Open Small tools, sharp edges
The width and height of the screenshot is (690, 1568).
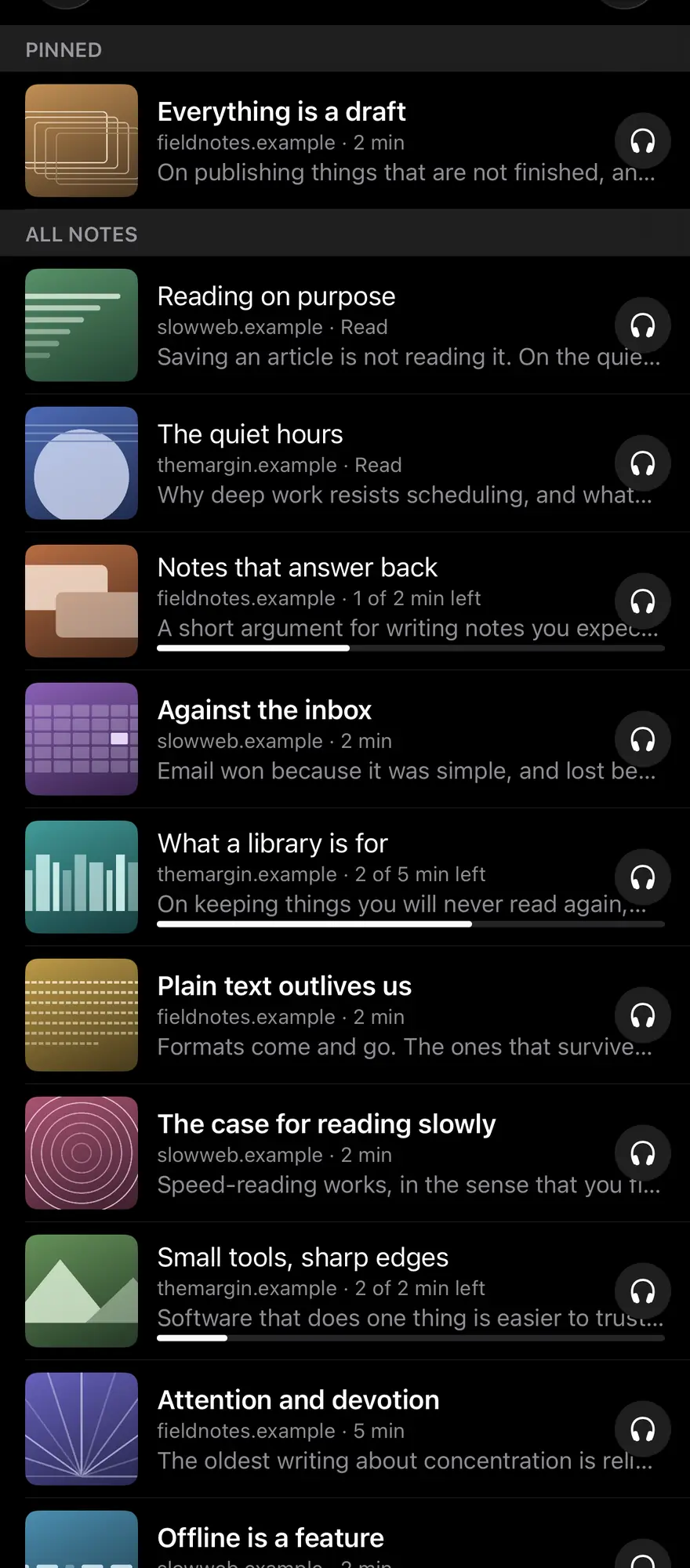coord(345,1291)
